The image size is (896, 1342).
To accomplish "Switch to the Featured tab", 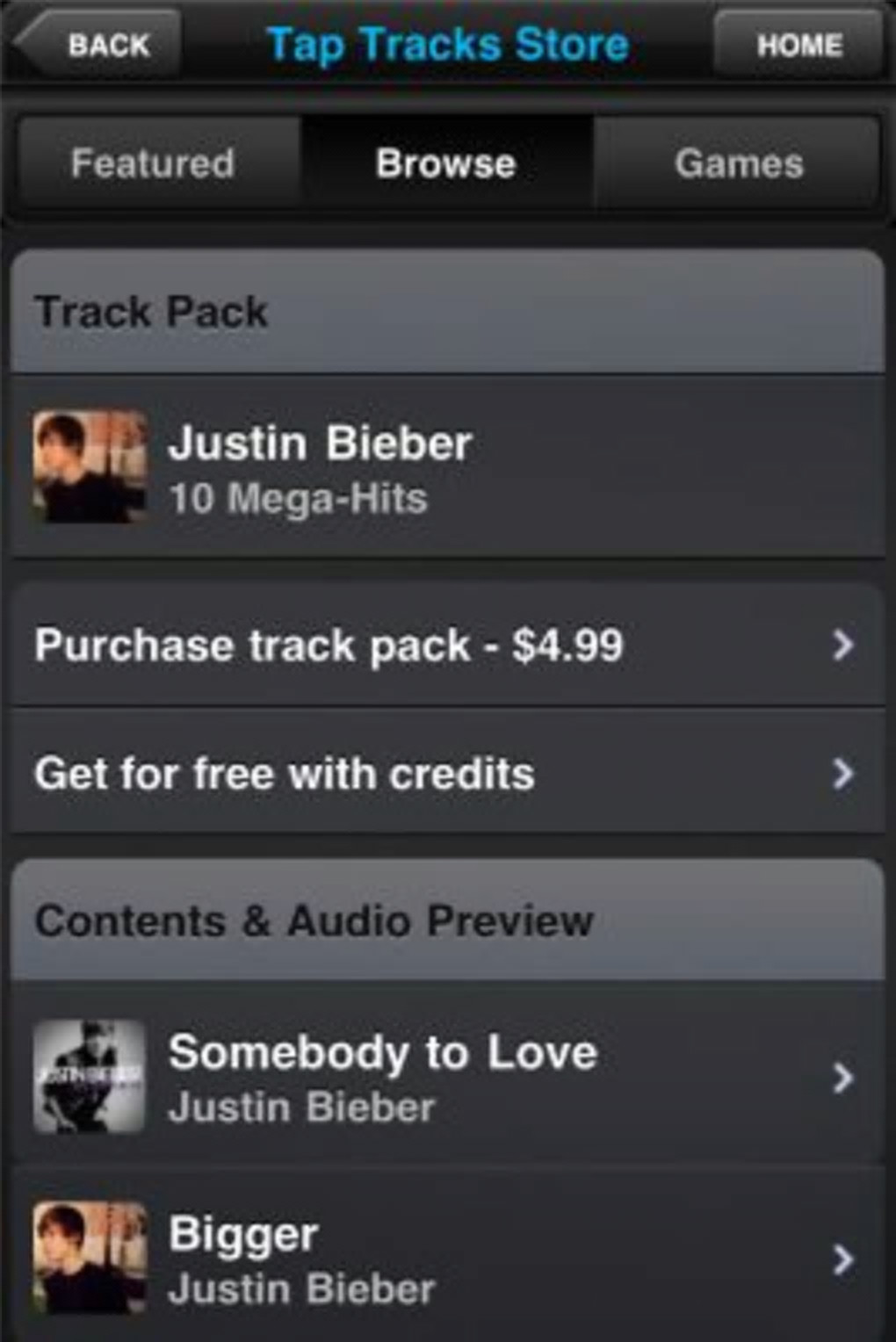I will coord(154,163).
